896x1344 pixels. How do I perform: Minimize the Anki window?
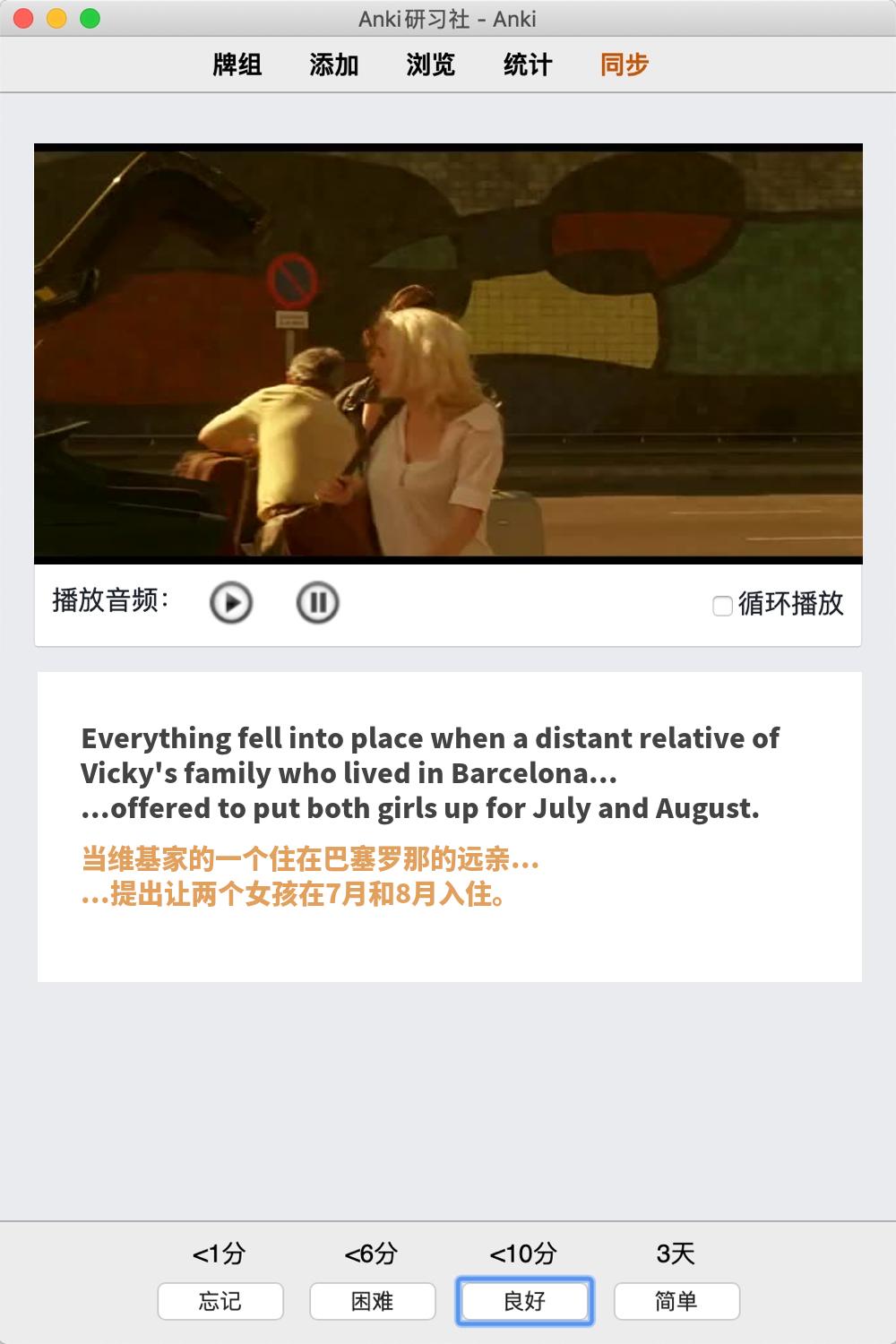(56, 18)
